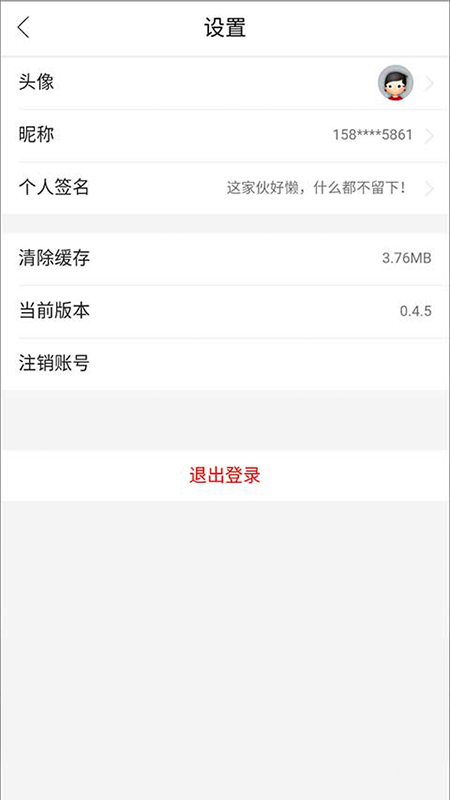Go back from the 设置 page
The height and width of the screenshot is (800, 450).
(x=23, y=27)
